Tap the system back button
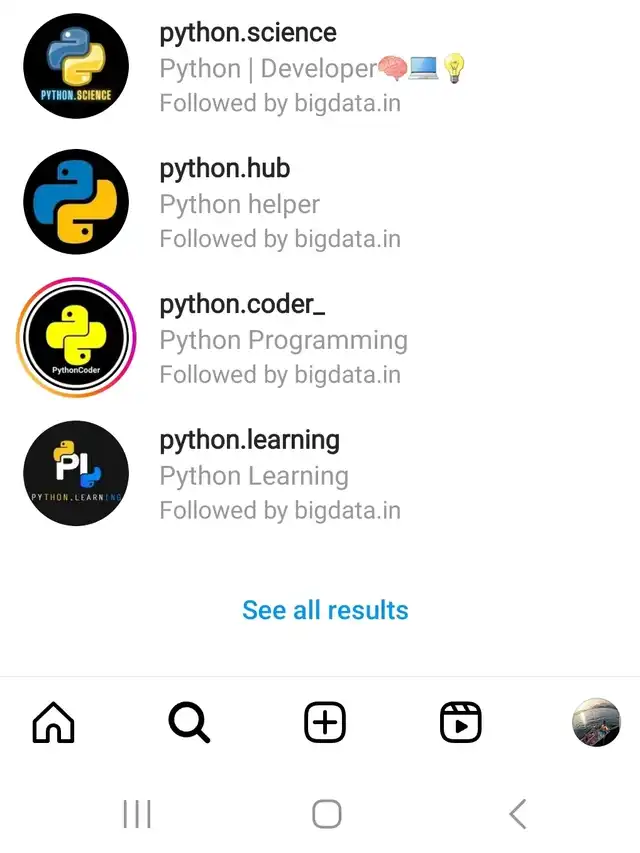Image resolution: width=640 pixels, height=853 pixels. pos(516,814)
